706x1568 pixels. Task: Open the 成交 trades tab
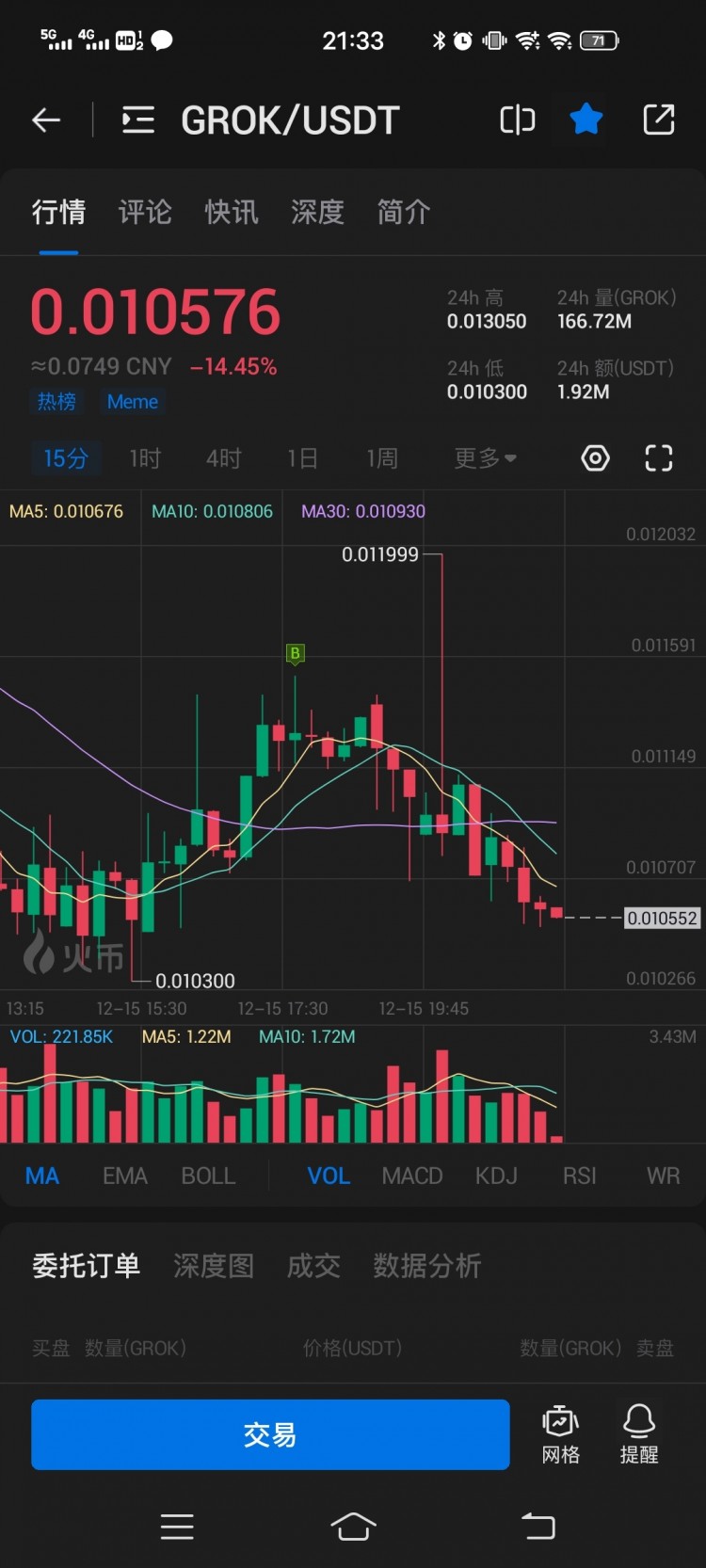click(x=313, y=1266)
